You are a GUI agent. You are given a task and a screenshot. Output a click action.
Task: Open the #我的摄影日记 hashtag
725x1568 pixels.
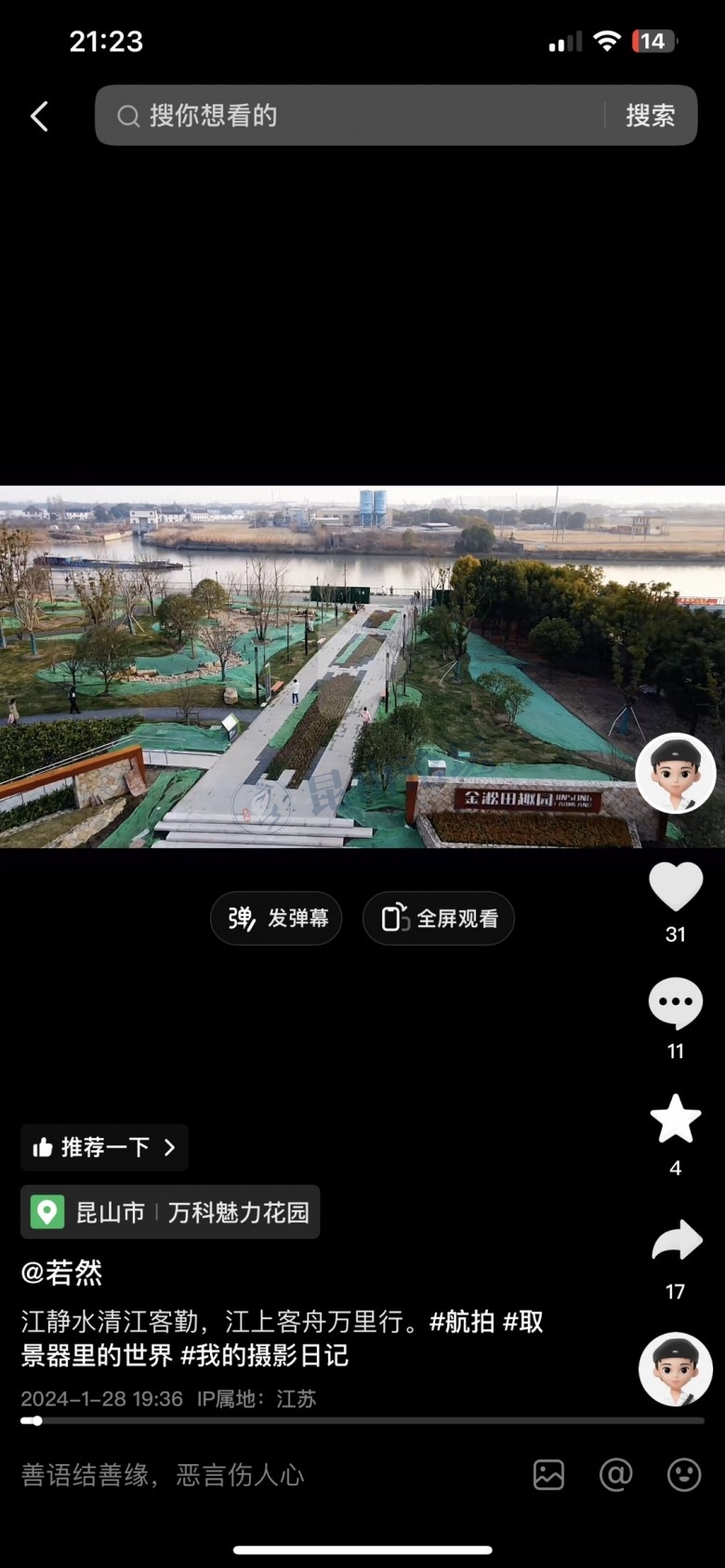pyautogui.click(x=264, y=1355)
